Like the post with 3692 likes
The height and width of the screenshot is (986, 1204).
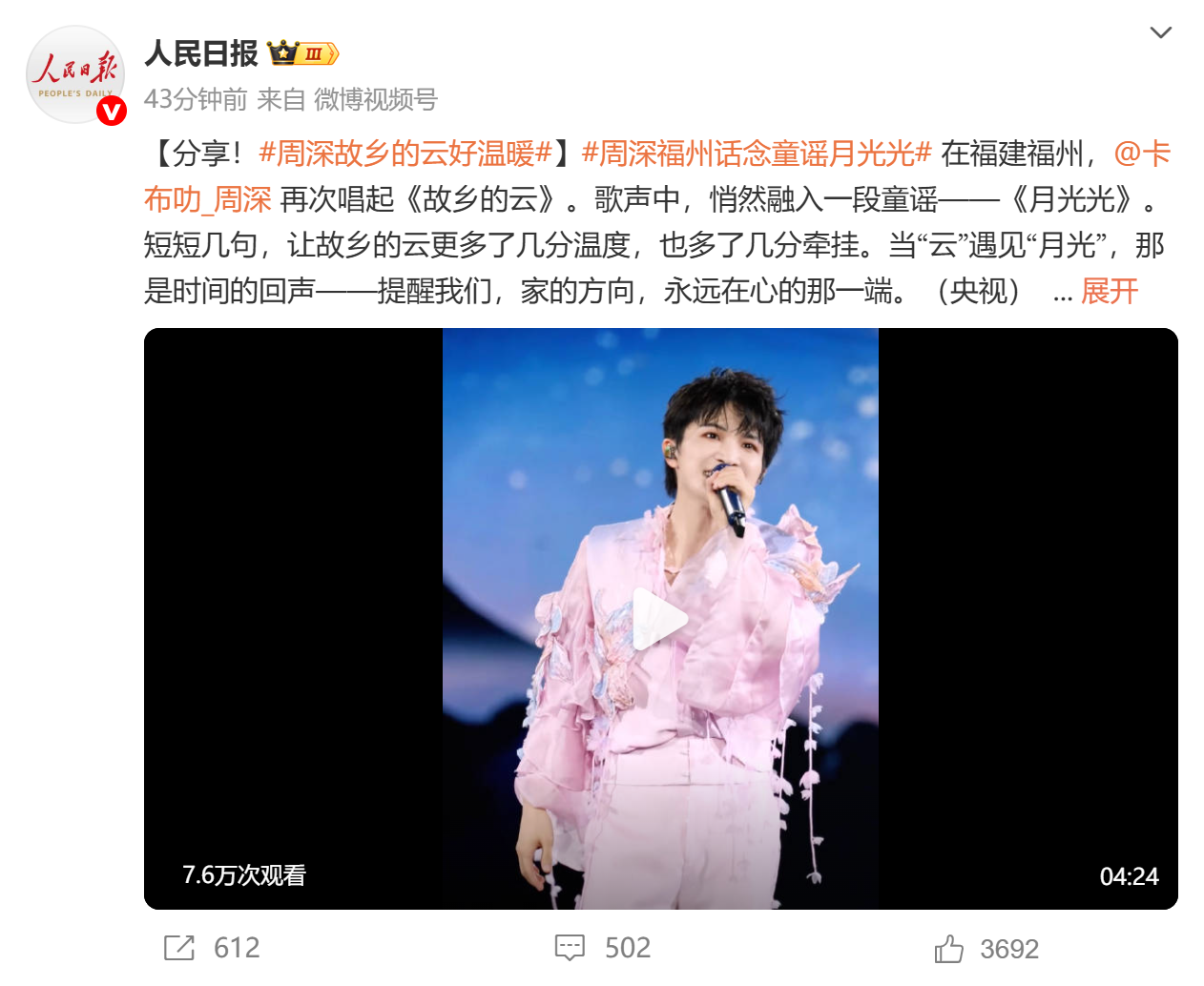point(949,949)
